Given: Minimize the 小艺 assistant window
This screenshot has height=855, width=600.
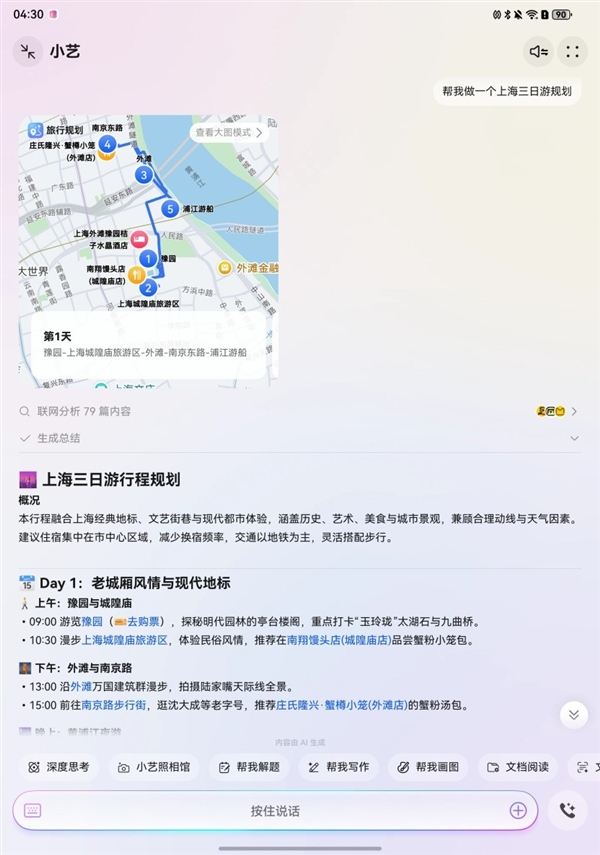Looking at the screenshot, I should 27,52.
